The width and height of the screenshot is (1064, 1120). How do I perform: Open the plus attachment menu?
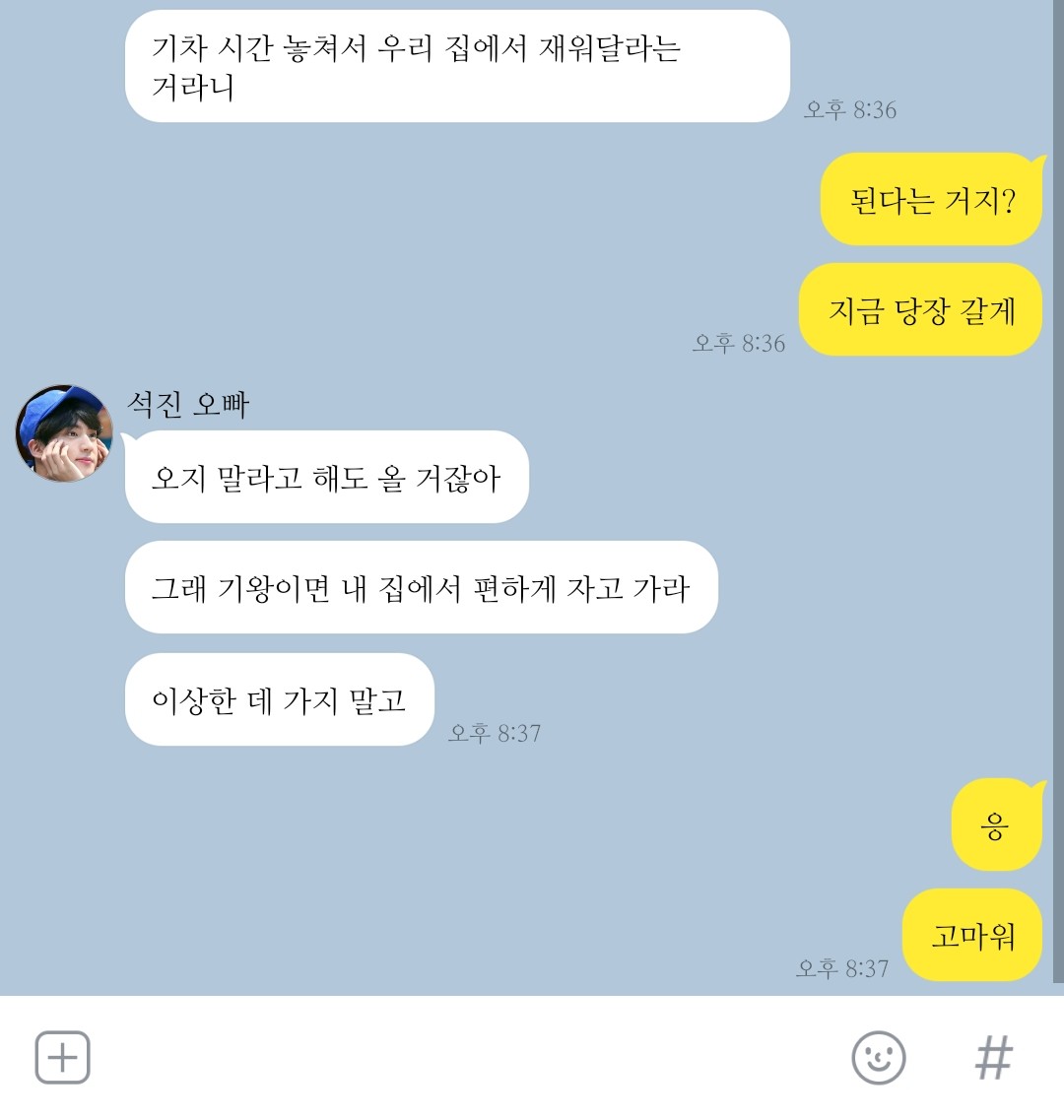[63, 1058]
